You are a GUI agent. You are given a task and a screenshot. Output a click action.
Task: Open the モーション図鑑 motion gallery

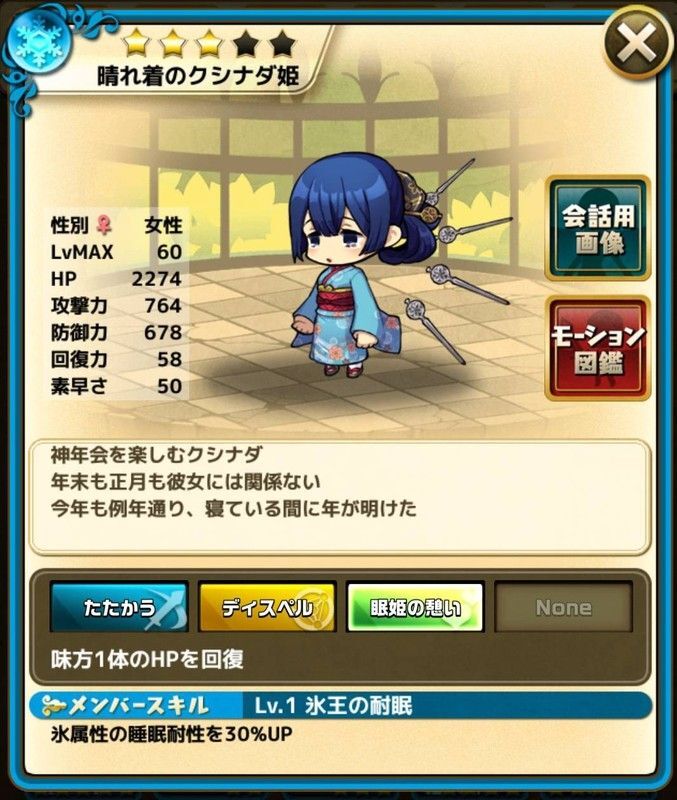(x=598, y=347)
